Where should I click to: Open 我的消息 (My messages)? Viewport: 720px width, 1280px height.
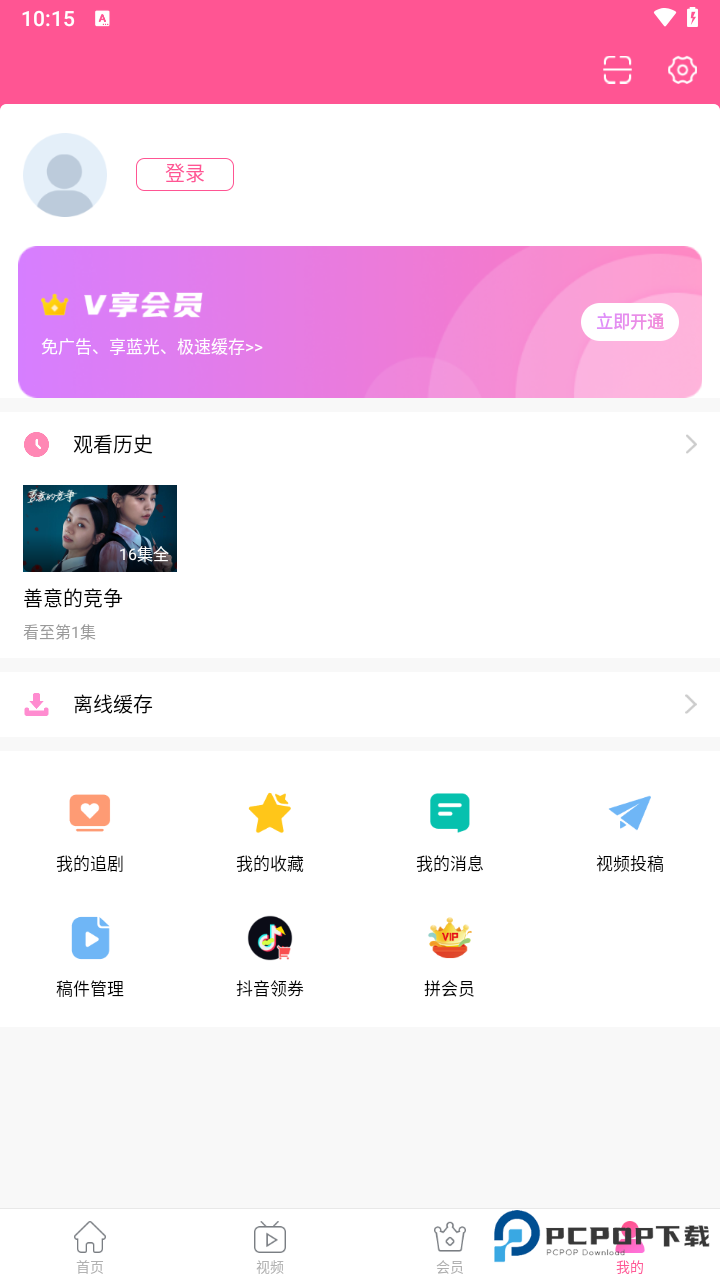tap(450, 830)
